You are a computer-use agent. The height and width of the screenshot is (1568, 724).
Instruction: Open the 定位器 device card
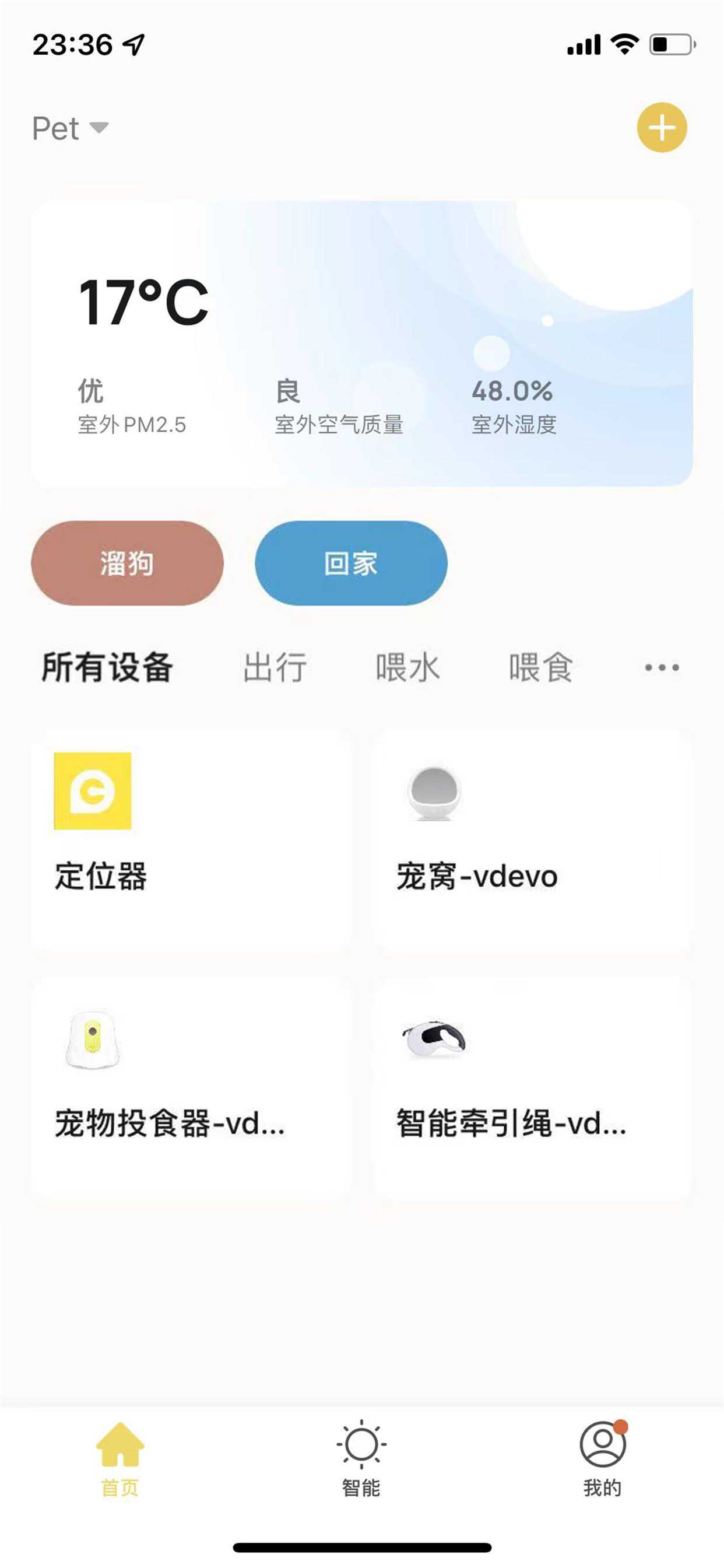click(x=191, y=840)
